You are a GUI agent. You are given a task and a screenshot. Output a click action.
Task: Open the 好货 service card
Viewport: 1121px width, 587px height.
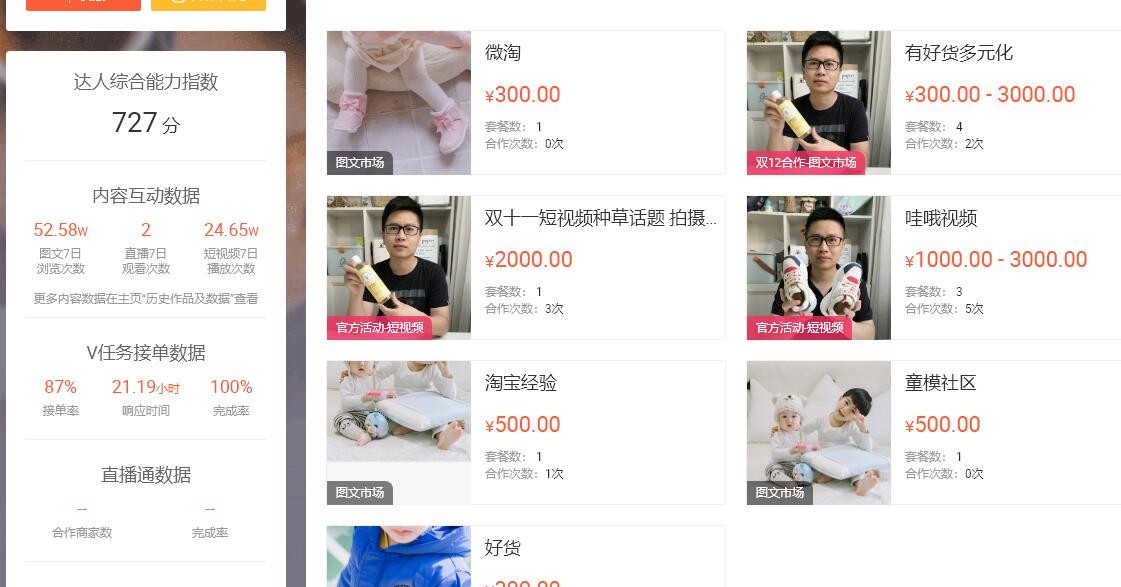pyautogui.click(x=525, y=558)
